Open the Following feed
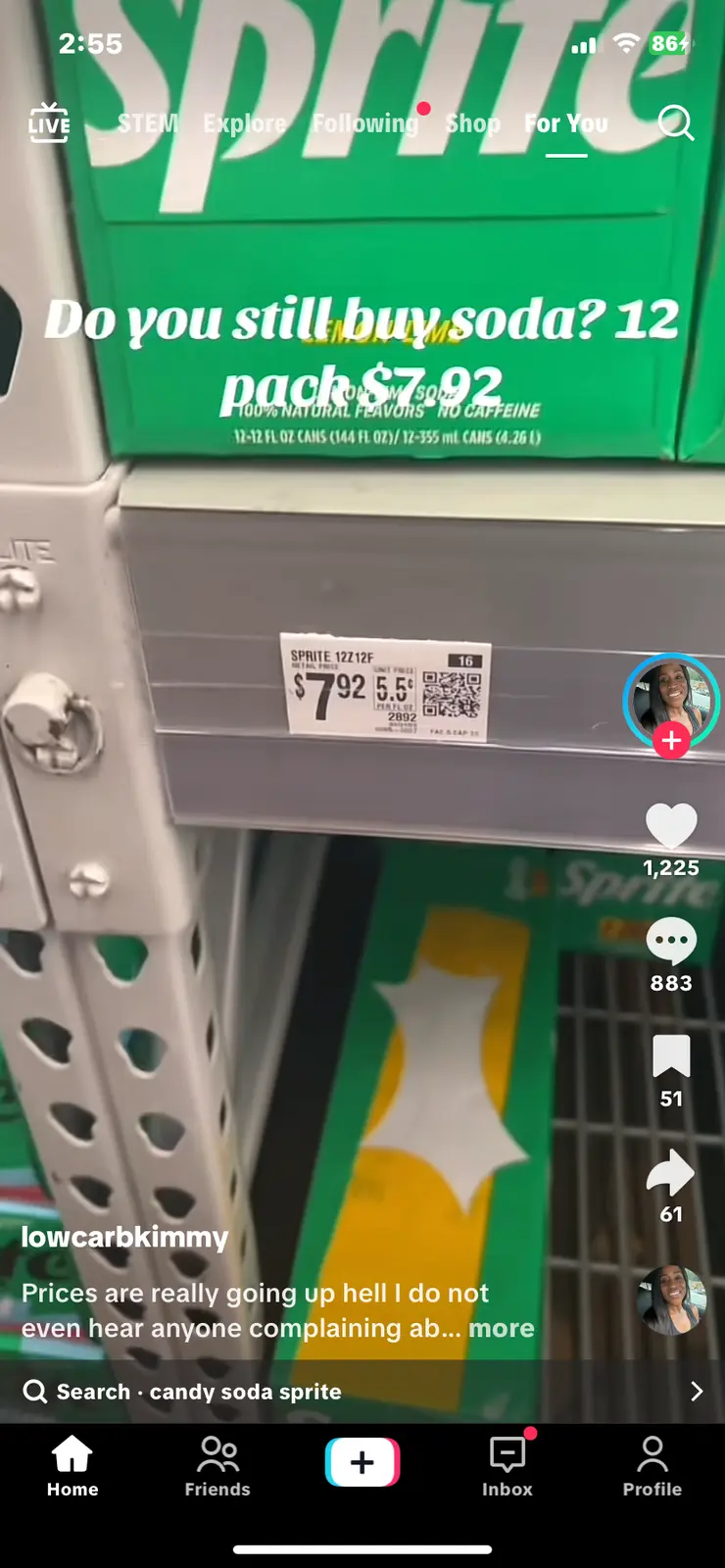 click(364, 123)
